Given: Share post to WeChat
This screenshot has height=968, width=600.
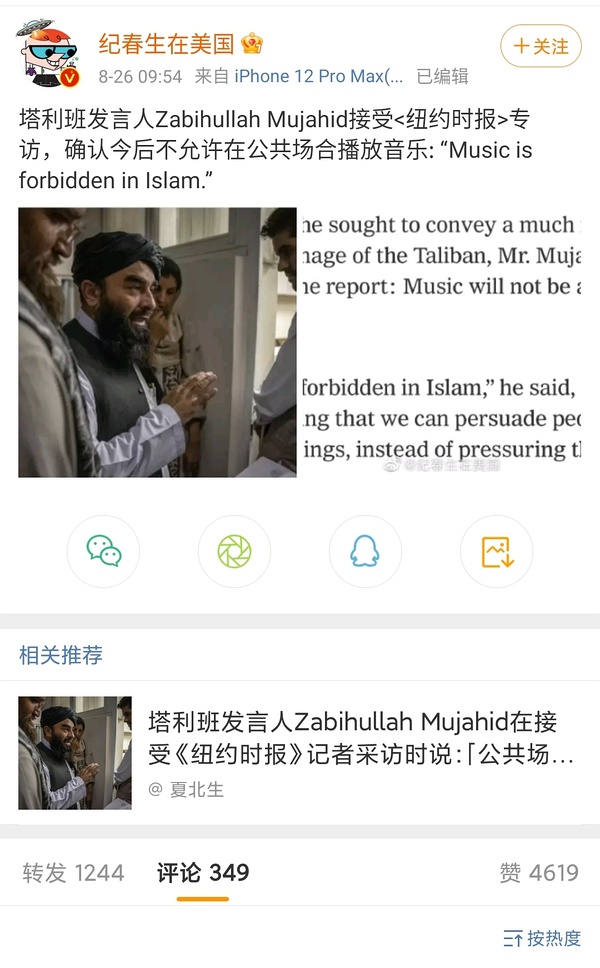Looking at the screenshot, I should coord(104,551).
